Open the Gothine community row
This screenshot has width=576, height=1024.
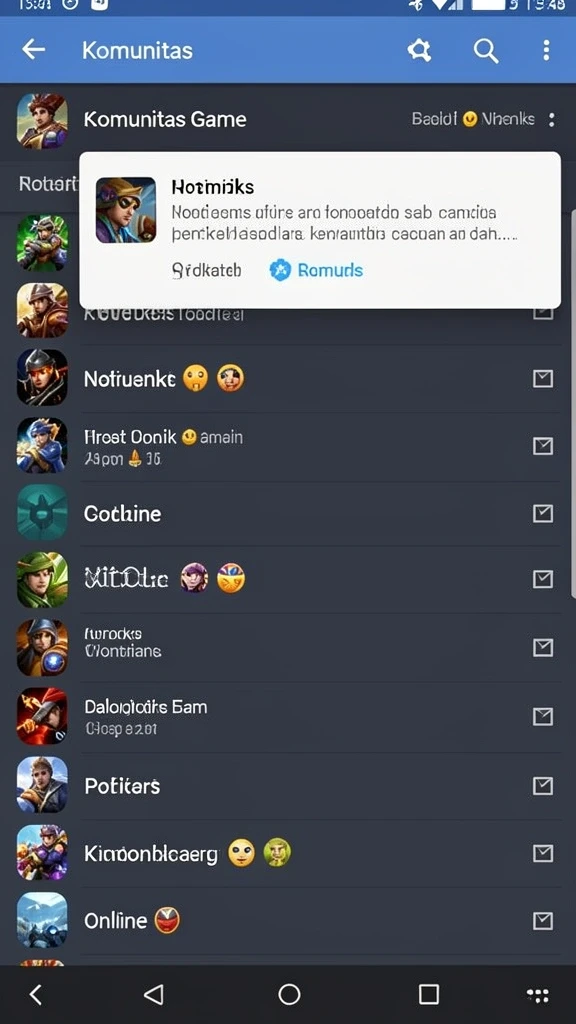[288, 513]
